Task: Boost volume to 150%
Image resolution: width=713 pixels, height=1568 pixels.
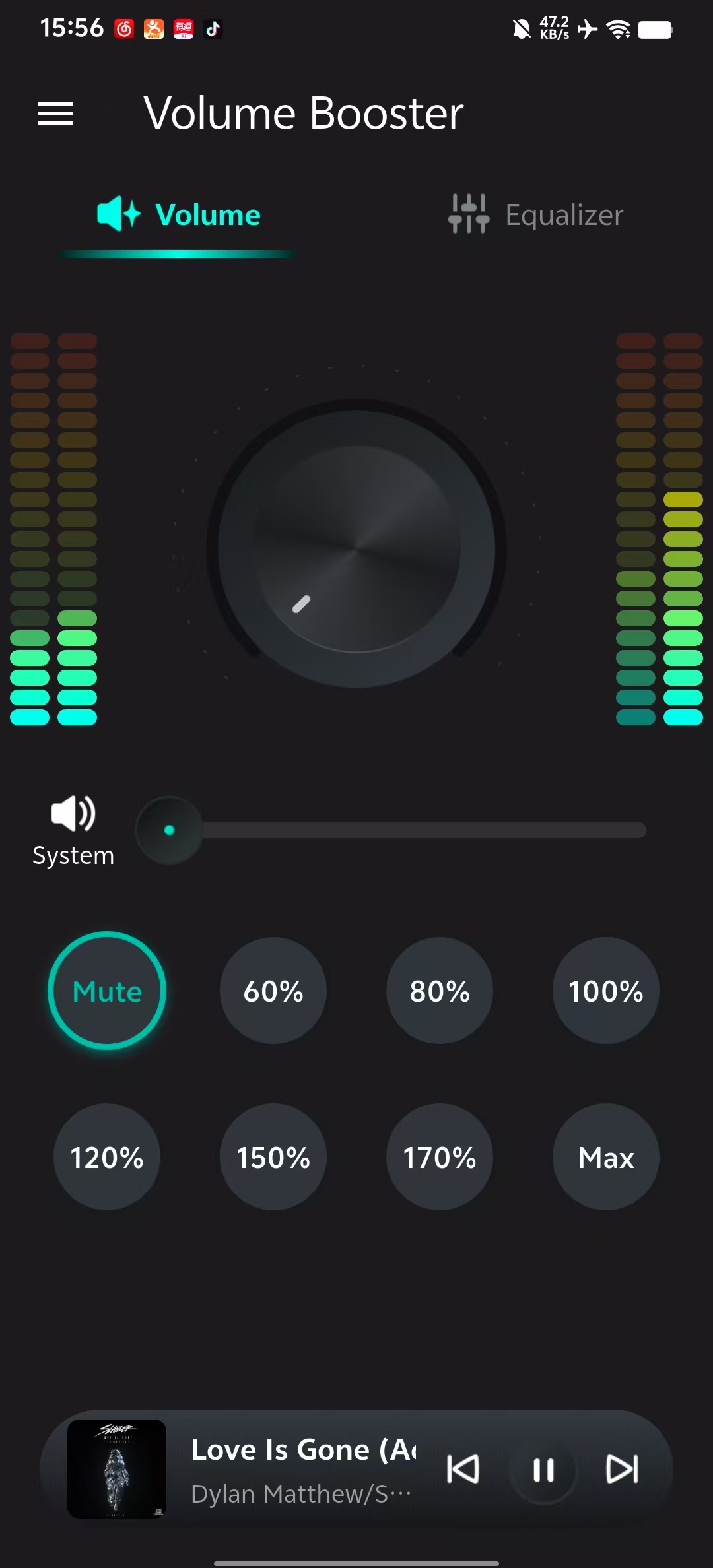Action: tap(273, 1157)
